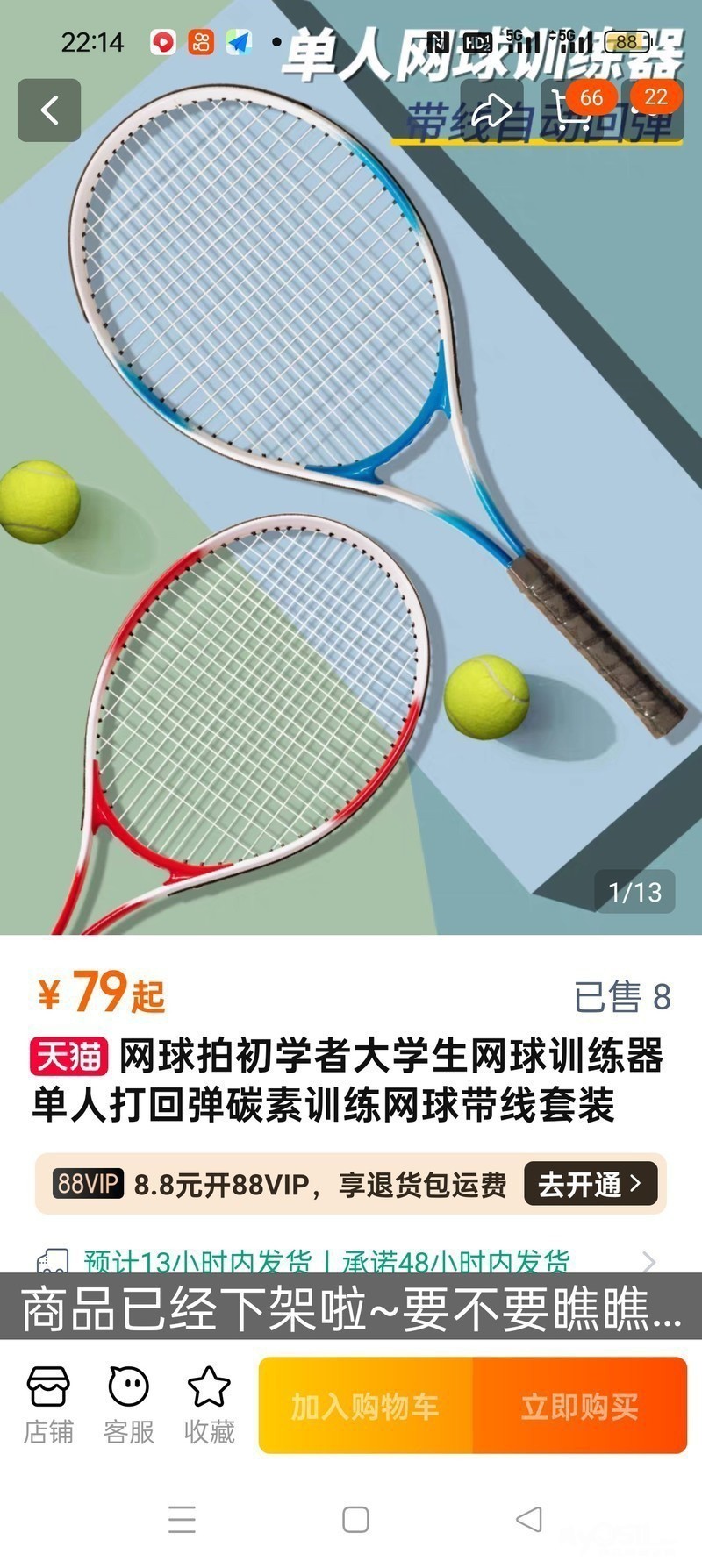Image resolution: width=702 pixels, height=1568 pixels.
Task: Visit the 店铺 store page
Action: point(48,1405)
